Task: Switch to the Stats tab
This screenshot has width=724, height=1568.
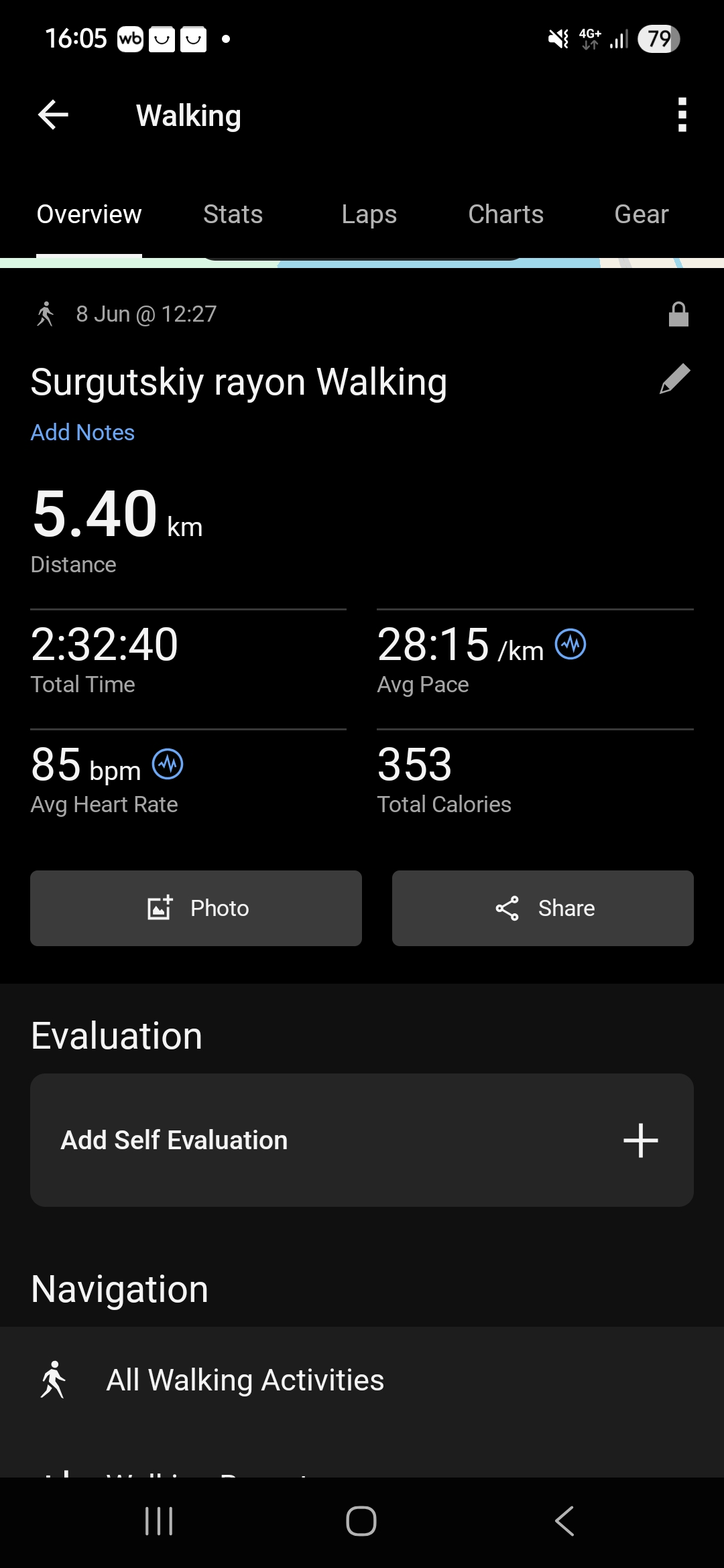Action: point(233,214)
